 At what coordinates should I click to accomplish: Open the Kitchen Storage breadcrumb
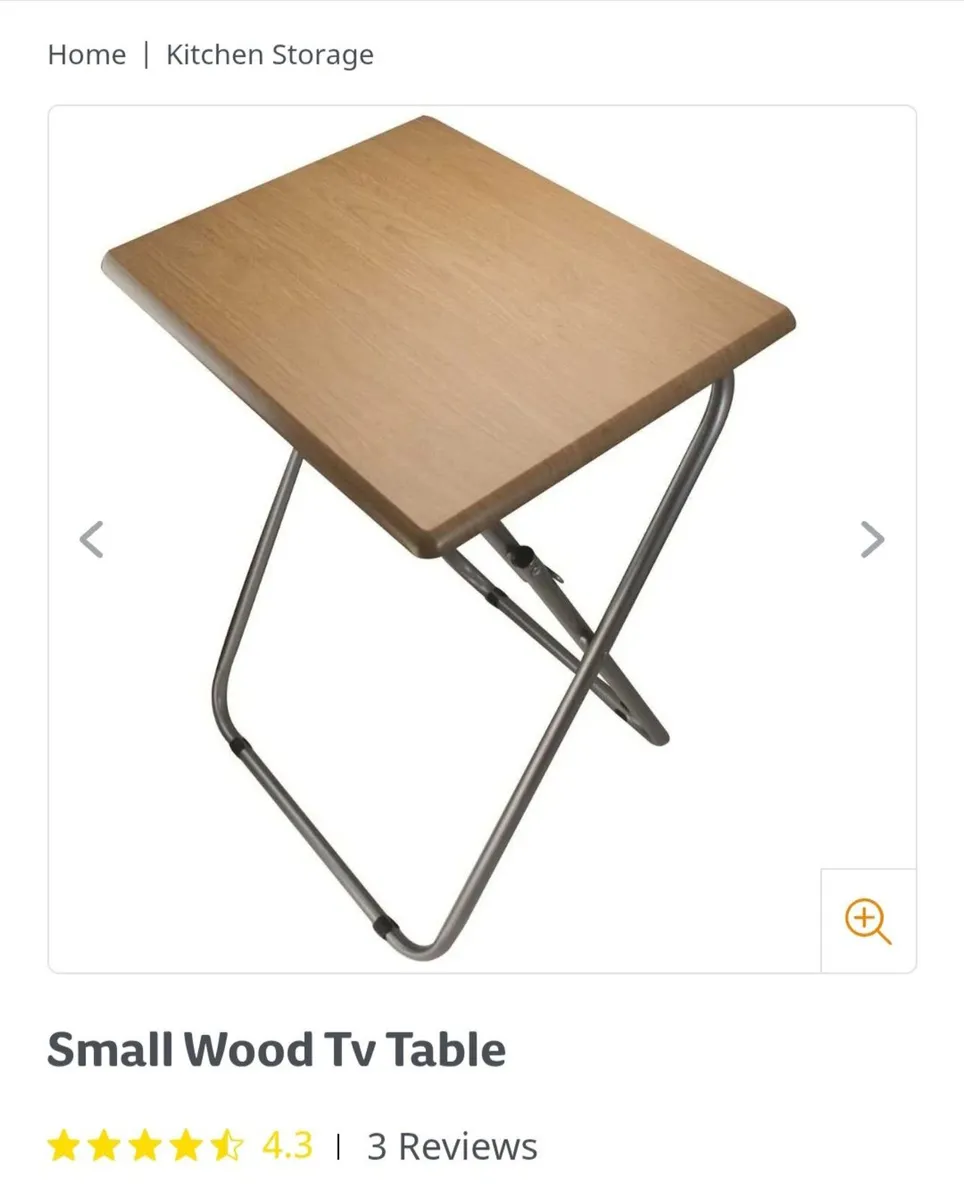pos(270,54)
